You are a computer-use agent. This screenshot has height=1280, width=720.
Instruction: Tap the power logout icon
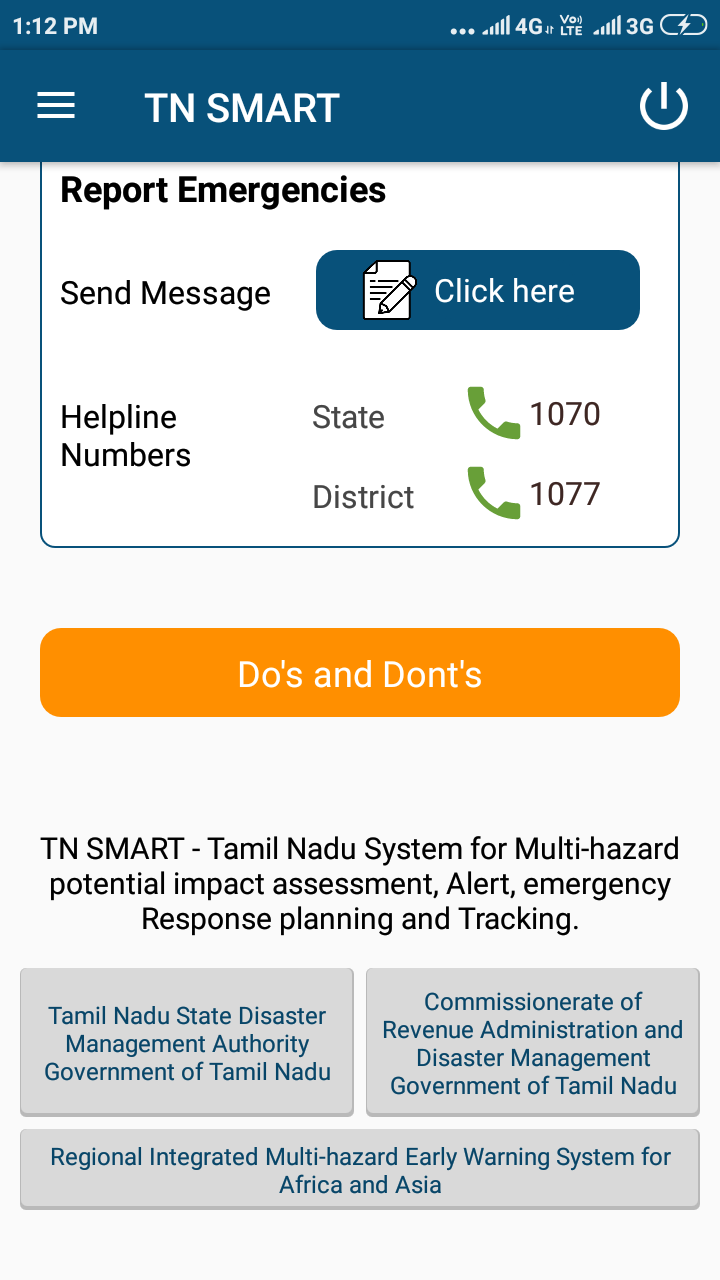(664, 107)
